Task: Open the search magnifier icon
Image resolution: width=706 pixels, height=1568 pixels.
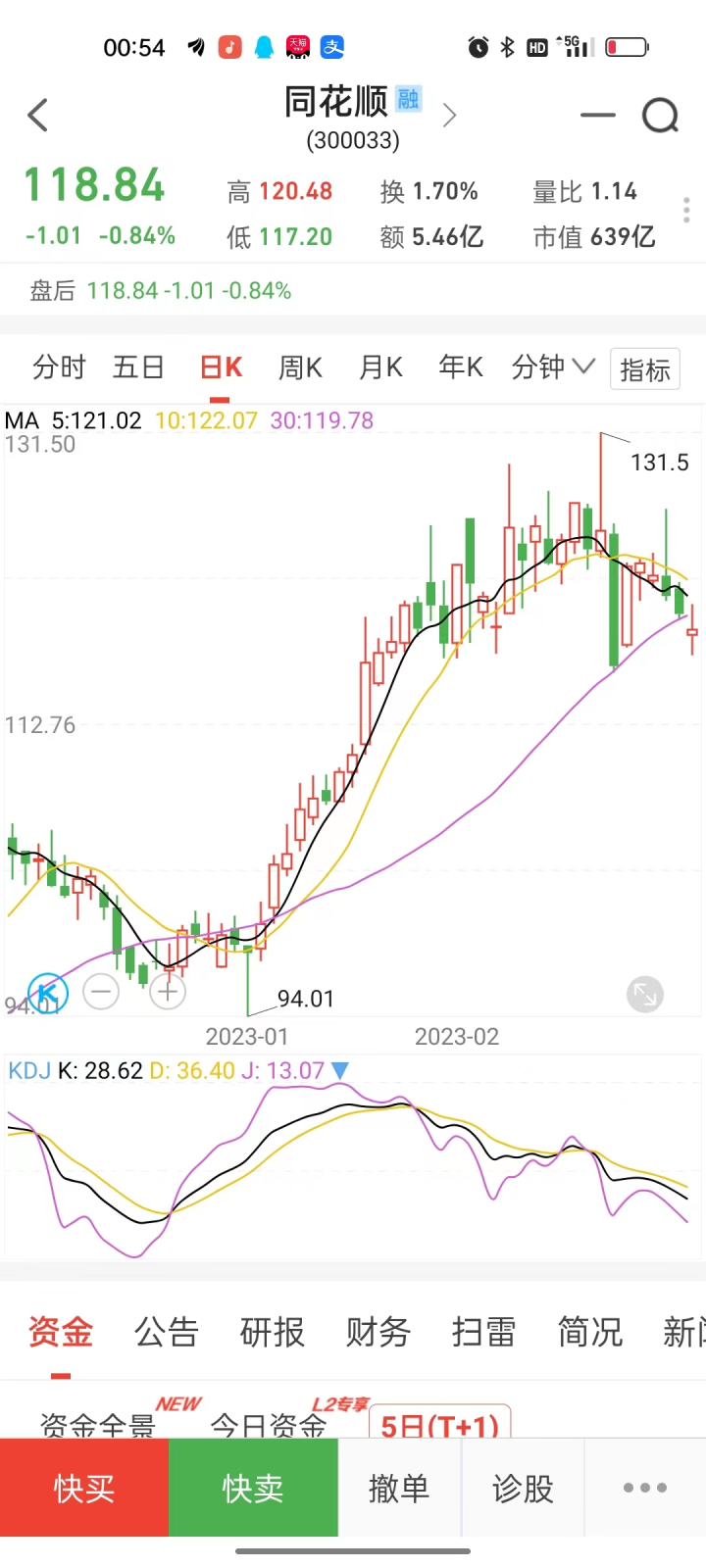Action: (660, 116)
